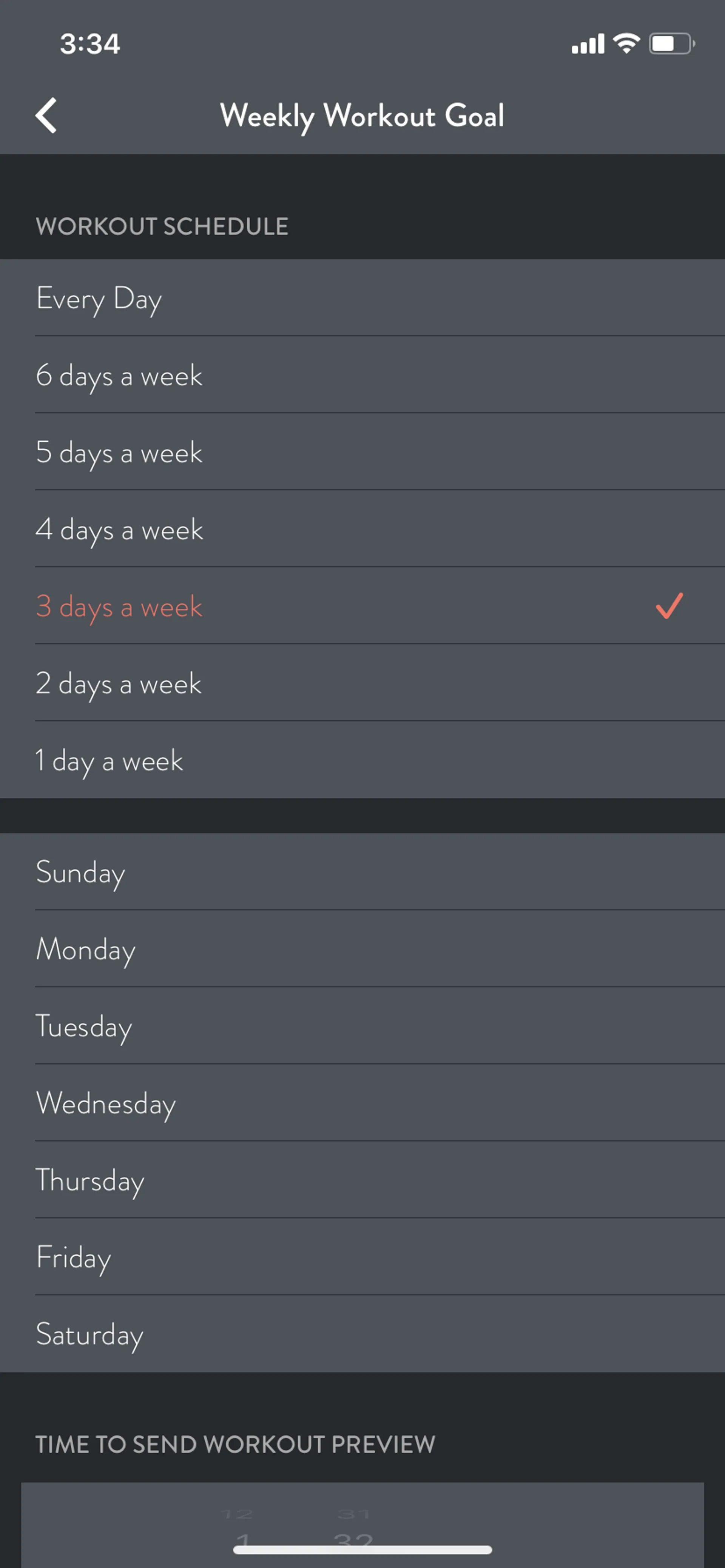This screenshot has width=725, height=1568.
Task: Select the Every Day schedule
Action: (x=362, y=298)
